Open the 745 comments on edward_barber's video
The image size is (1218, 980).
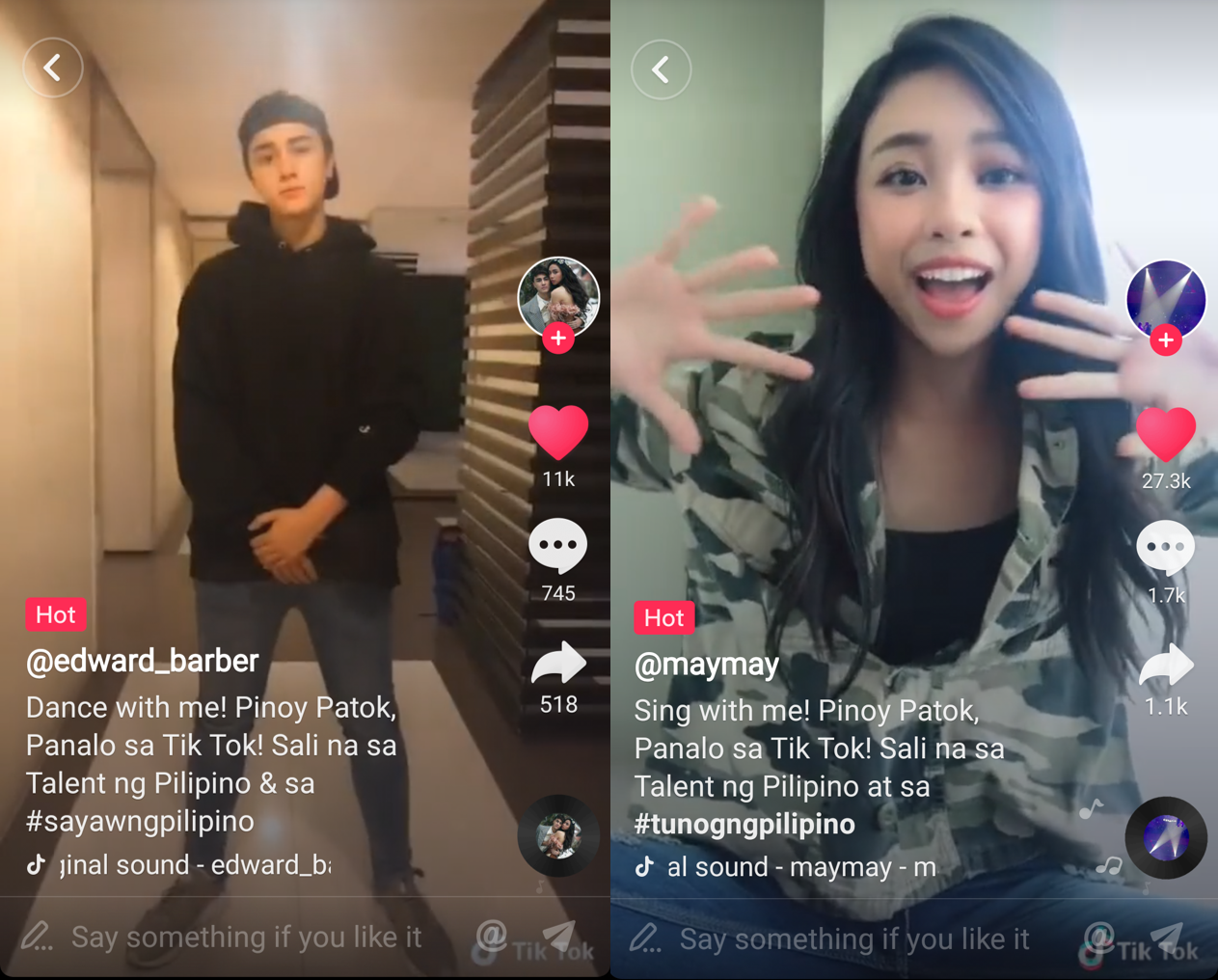[558, 547]
